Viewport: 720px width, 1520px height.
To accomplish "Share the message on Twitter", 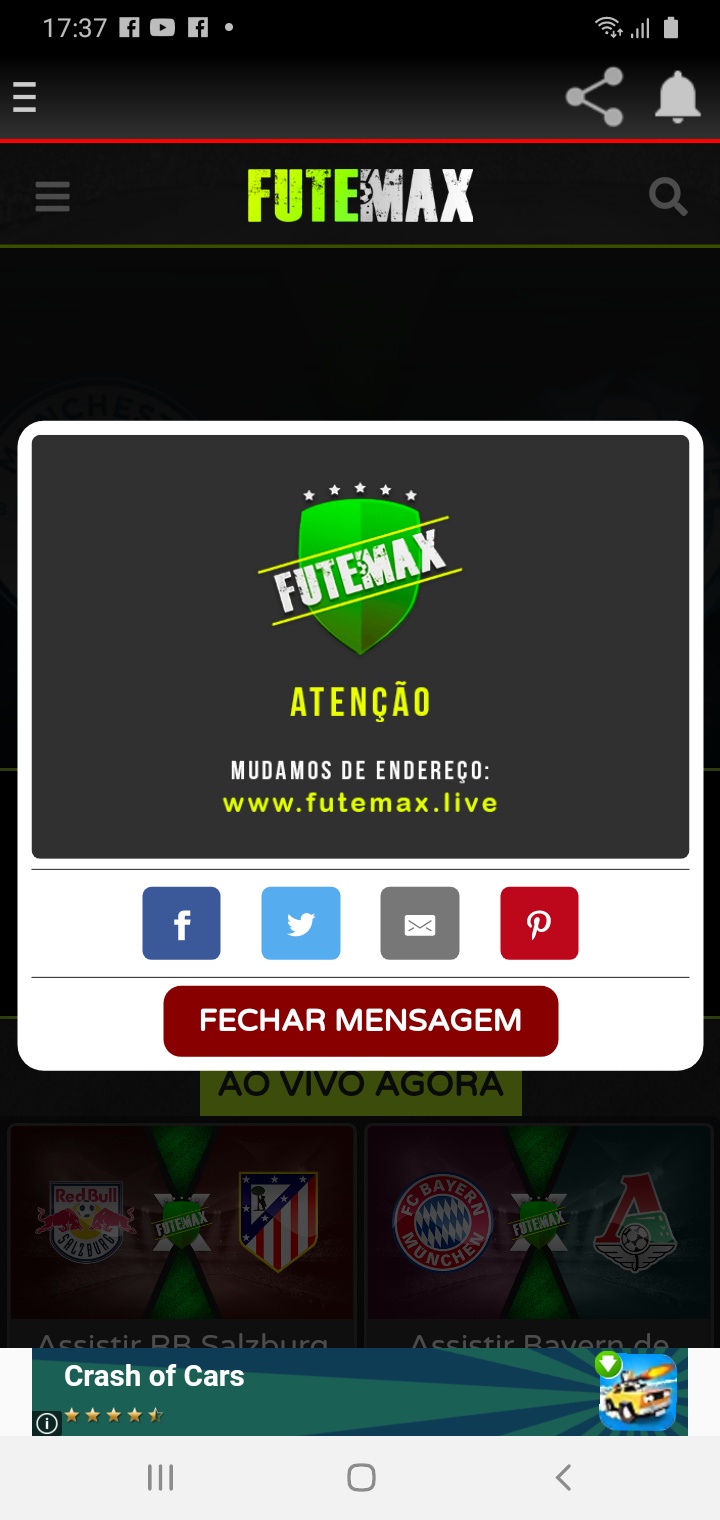I will pos(300,923).
